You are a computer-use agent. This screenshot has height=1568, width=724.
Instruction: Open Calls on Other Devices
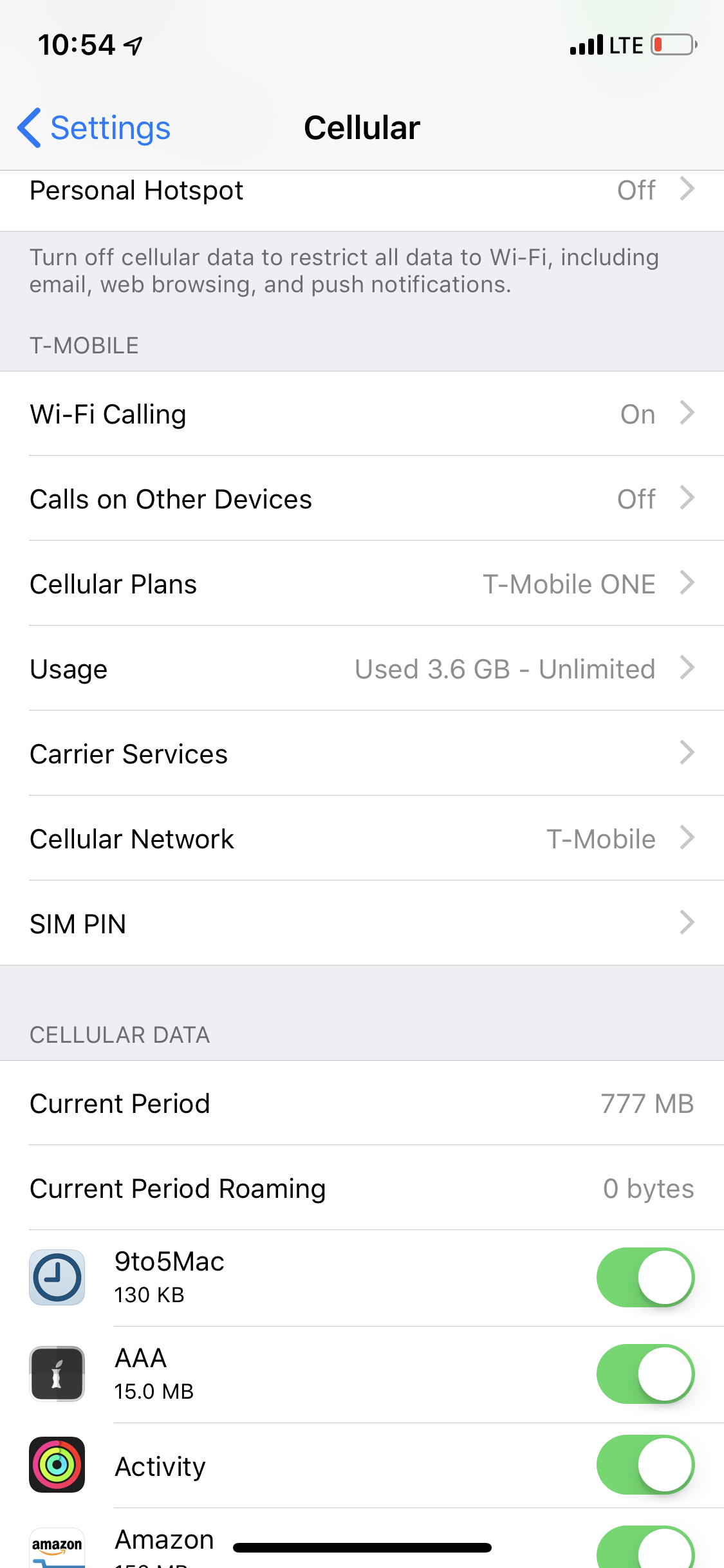(362, 499)
